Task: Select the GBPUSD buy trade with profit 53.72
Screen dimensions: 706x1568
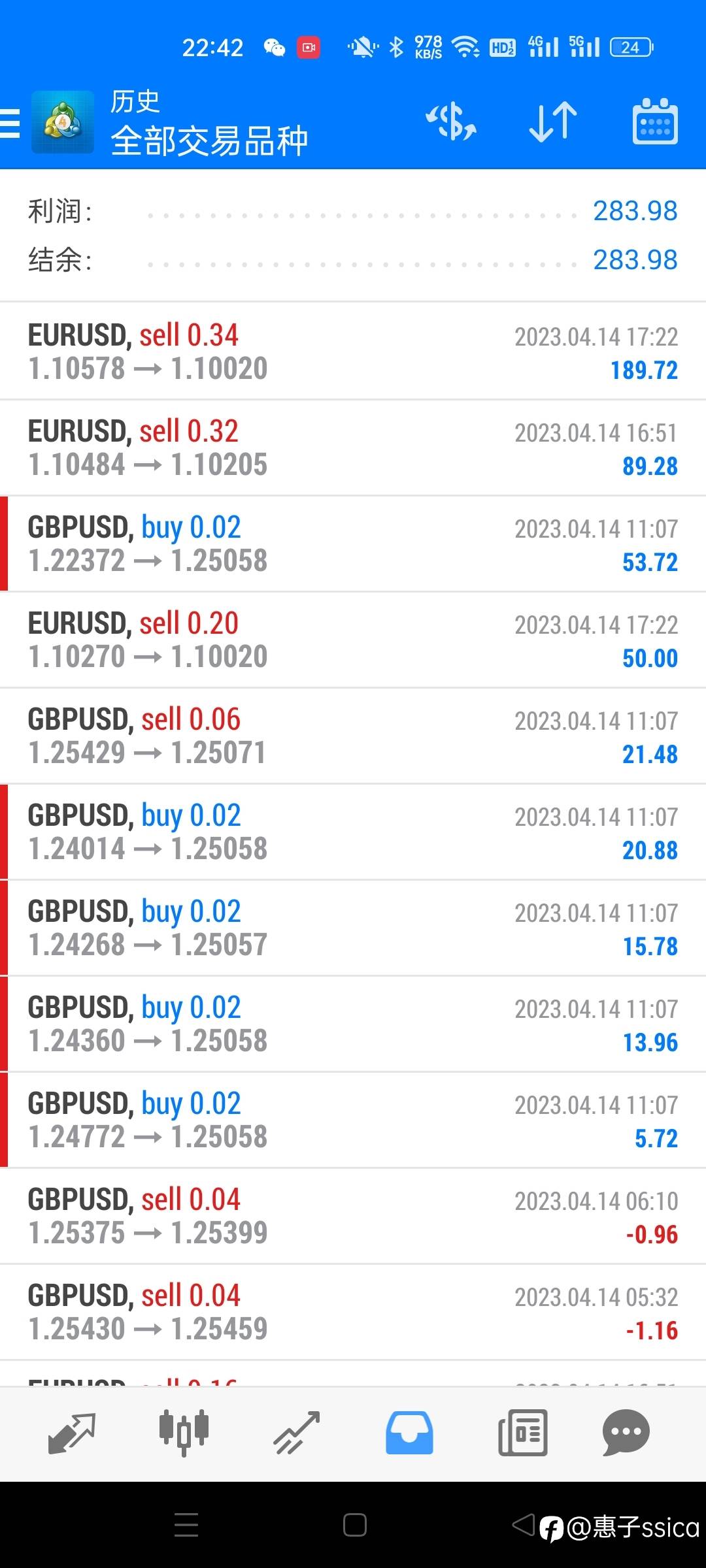Action: (353, 544)
